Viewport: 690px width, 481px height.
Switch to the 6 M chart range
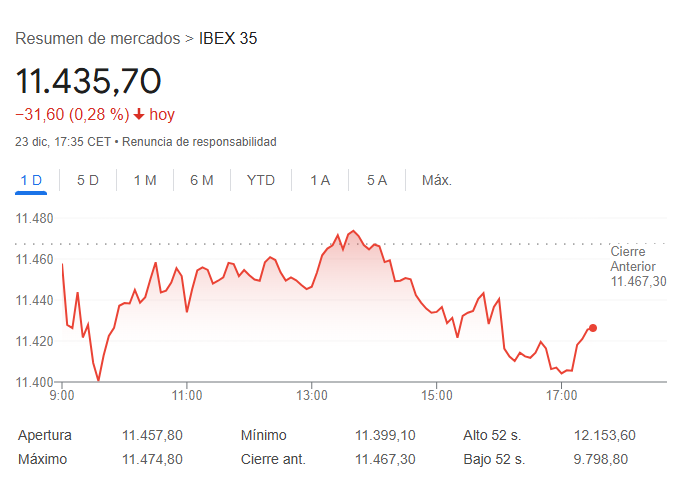click(x=202, y=180)
